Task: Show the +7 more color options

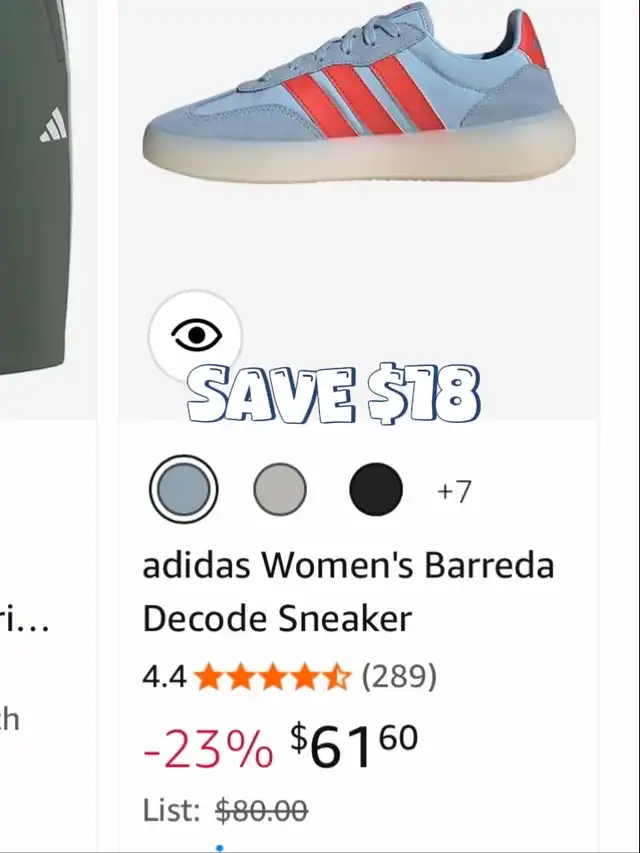Action: pyautogui.click(x=454, y=491)
